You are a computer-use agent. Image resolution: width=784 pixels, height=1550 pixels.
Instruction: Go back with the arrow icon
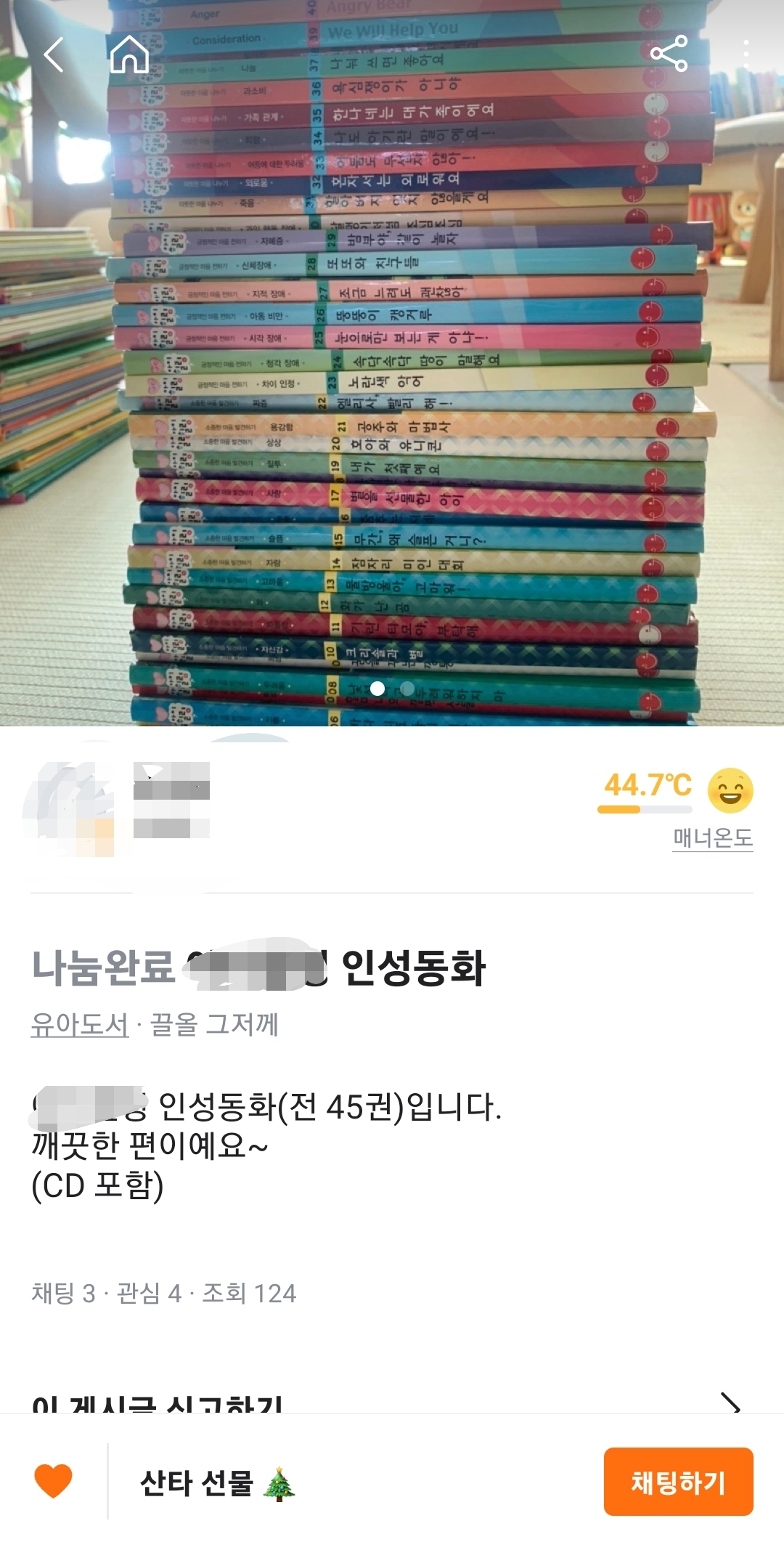point(54,54)
